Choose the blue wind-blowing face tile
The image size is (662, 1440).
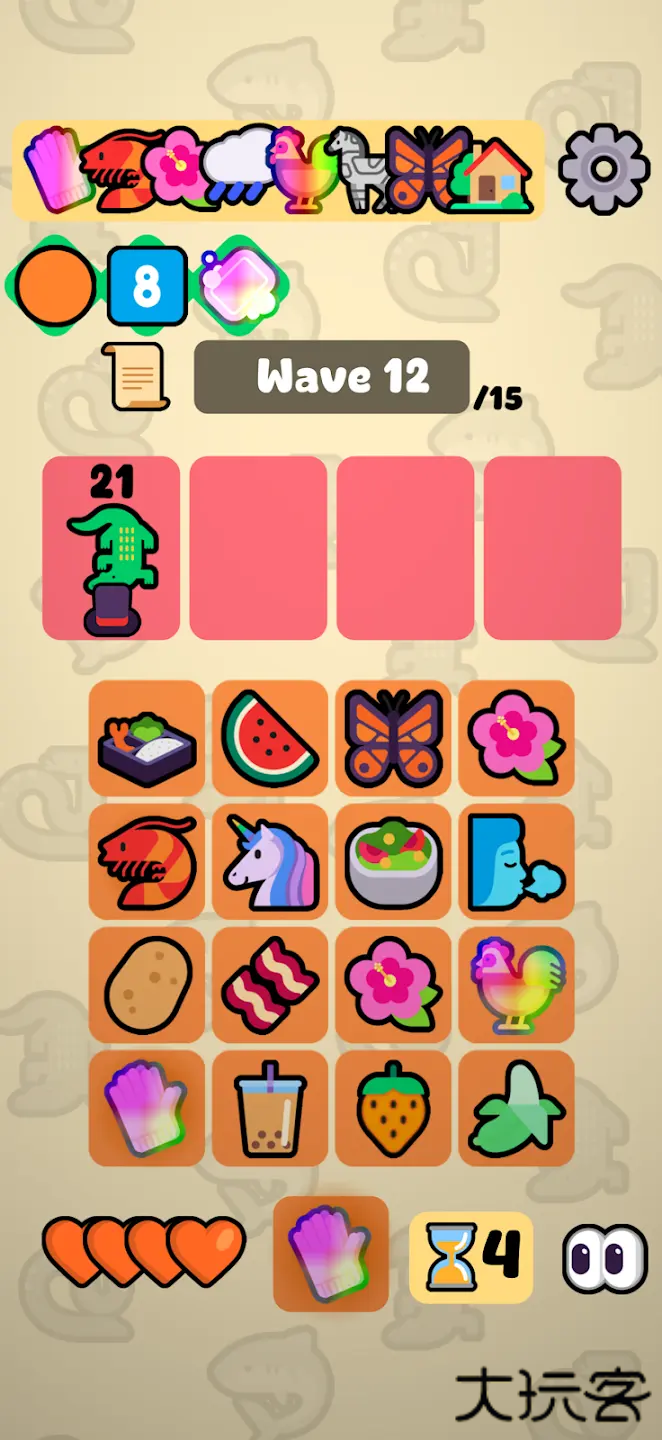coord(516,861)
